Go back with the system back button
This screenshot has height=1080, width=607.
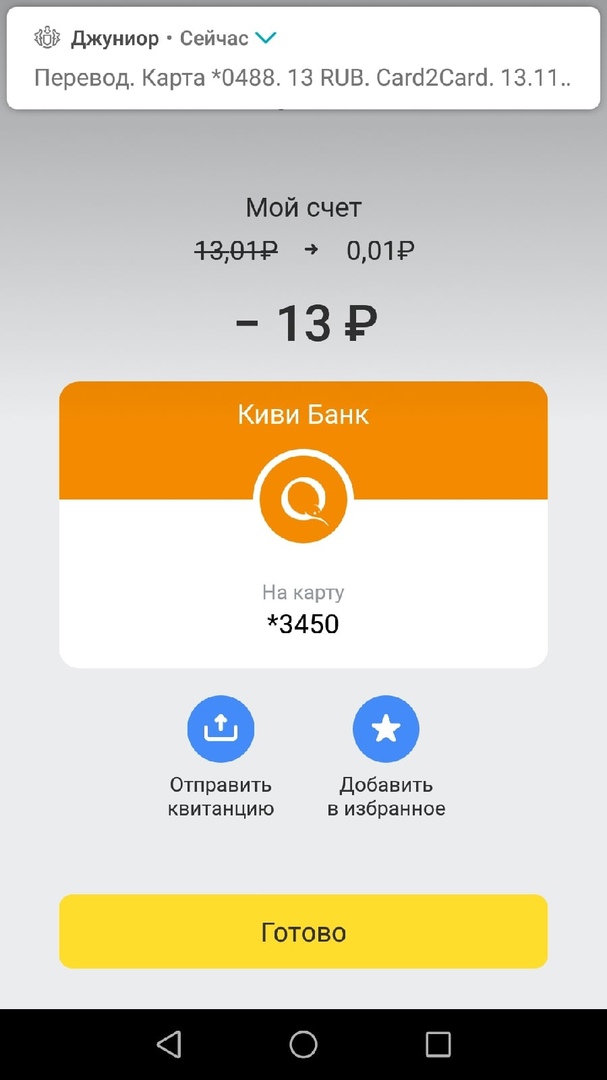click(x=169, y=1045)
